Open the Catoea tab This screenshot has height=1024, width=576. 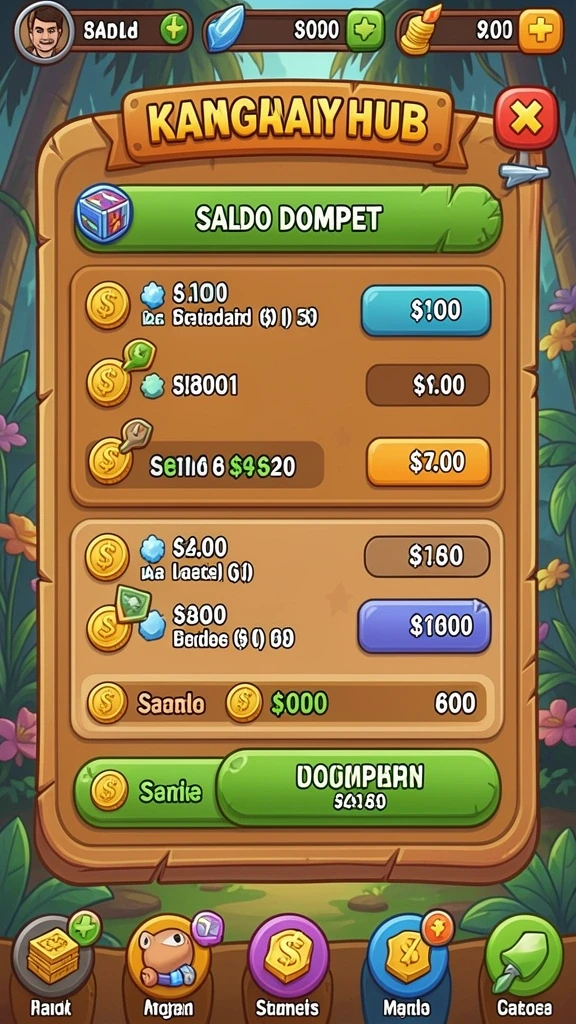pyautogui.click(x=524, y=967)
